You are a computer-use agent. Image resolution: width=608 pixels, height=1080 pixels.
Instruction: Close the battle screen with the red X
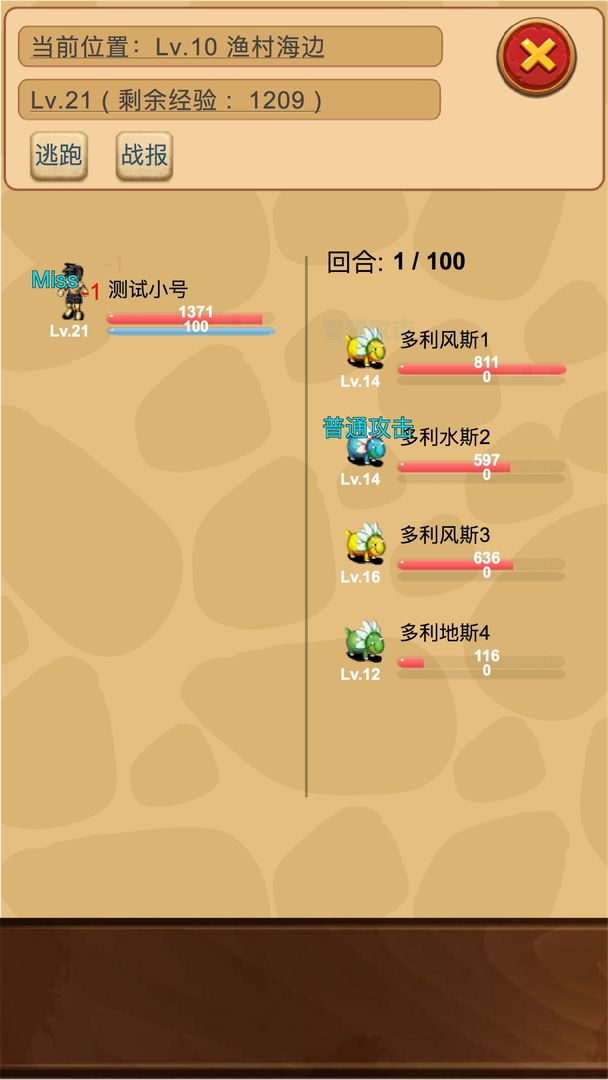click(x=537, y=56)
